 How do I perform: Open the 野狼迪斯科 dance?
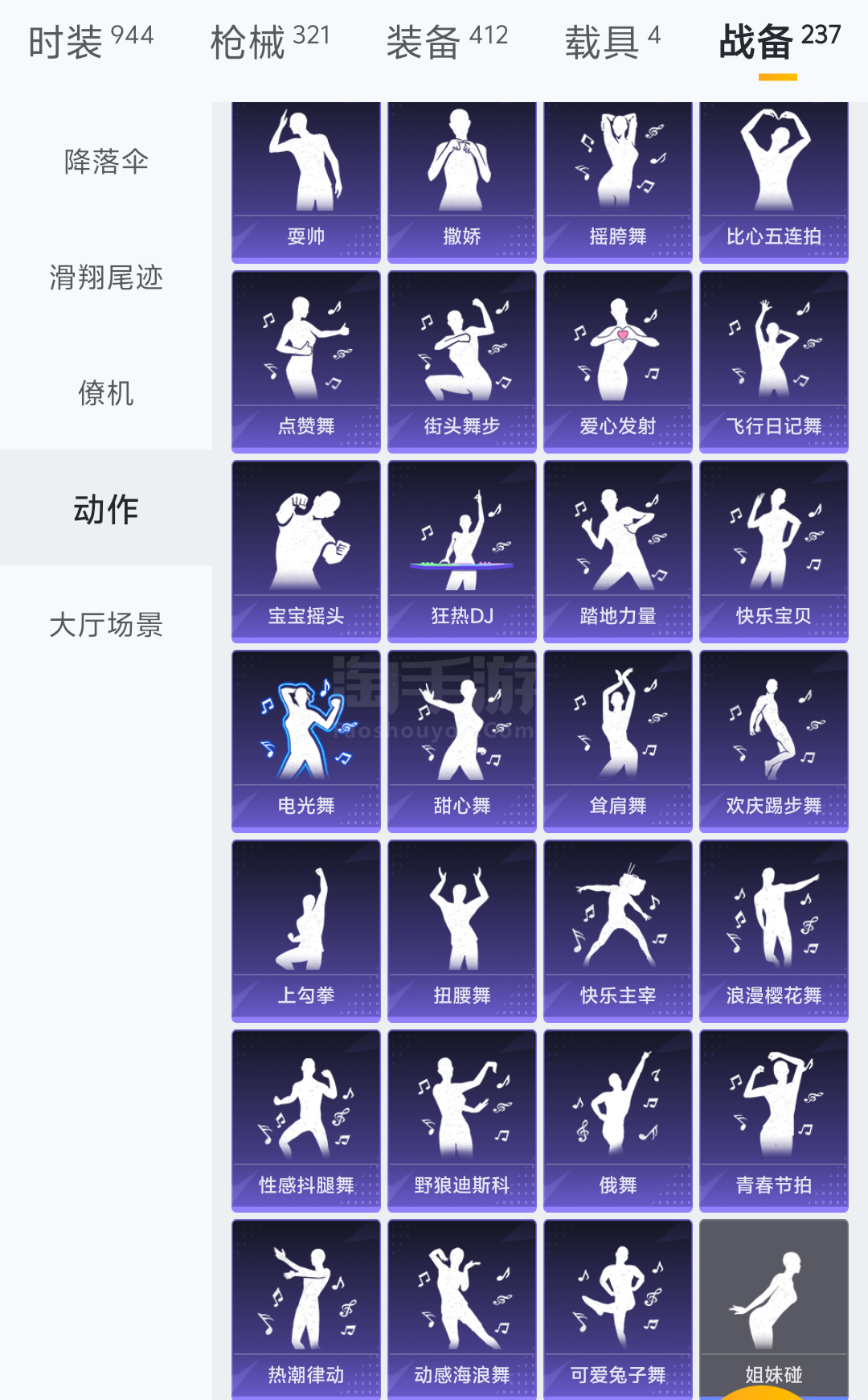462,1121
